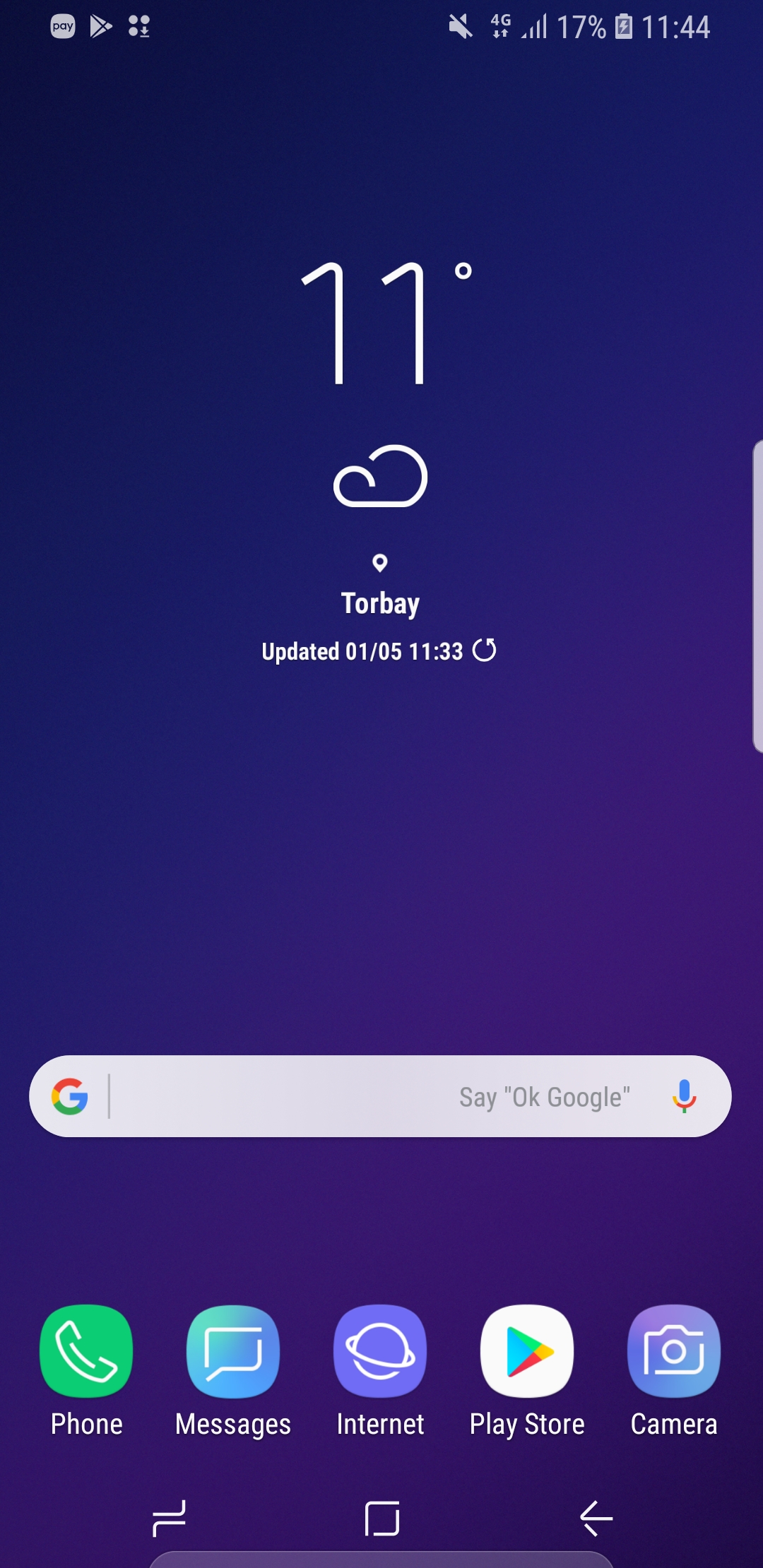Image resolution: width=763 pixels, height=1568 pixels.
Task: Tap the Google logo in the search bar
Action: 69,1096
